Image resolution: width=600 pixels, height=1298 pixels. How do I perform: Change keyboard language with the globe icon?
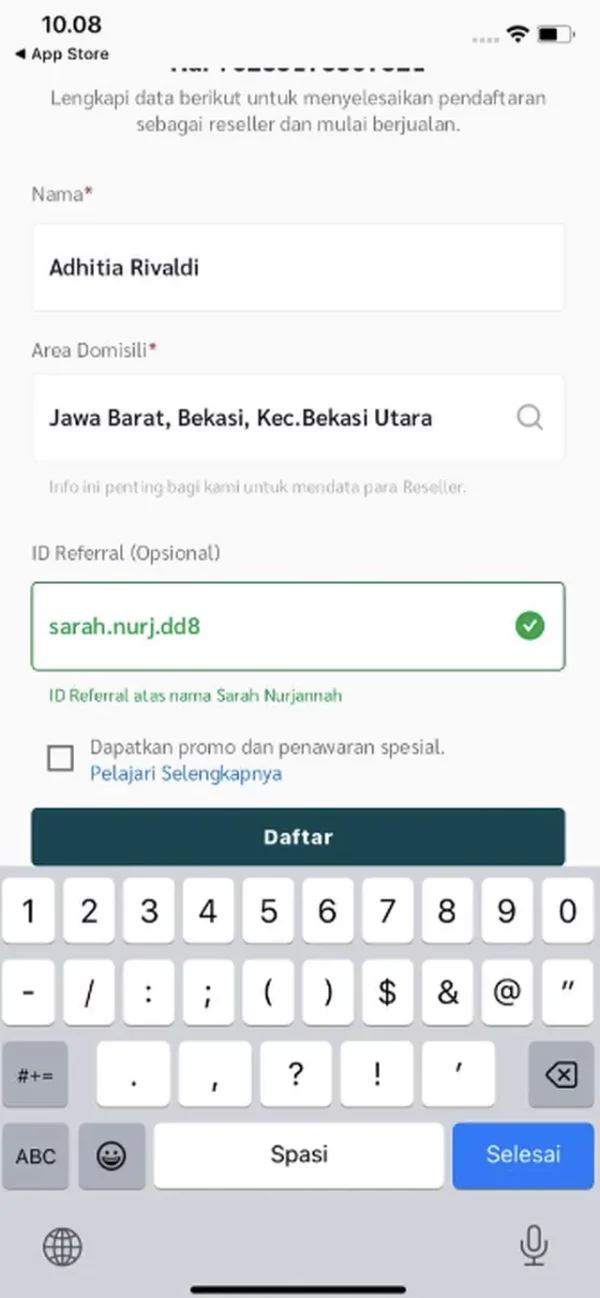[x=62, y=1246]
